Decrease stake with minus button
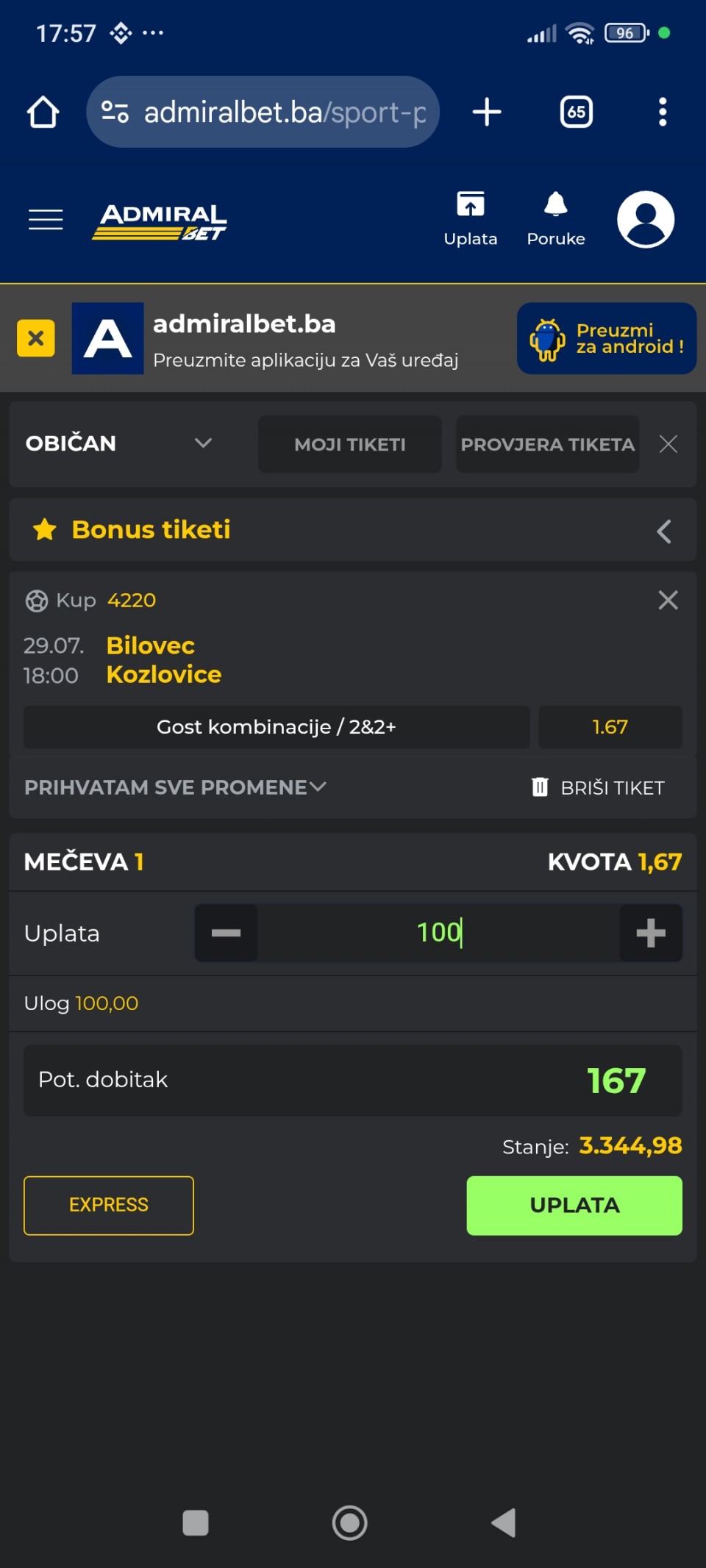Viewport: 706px width, 1568px height. [227, 933]
